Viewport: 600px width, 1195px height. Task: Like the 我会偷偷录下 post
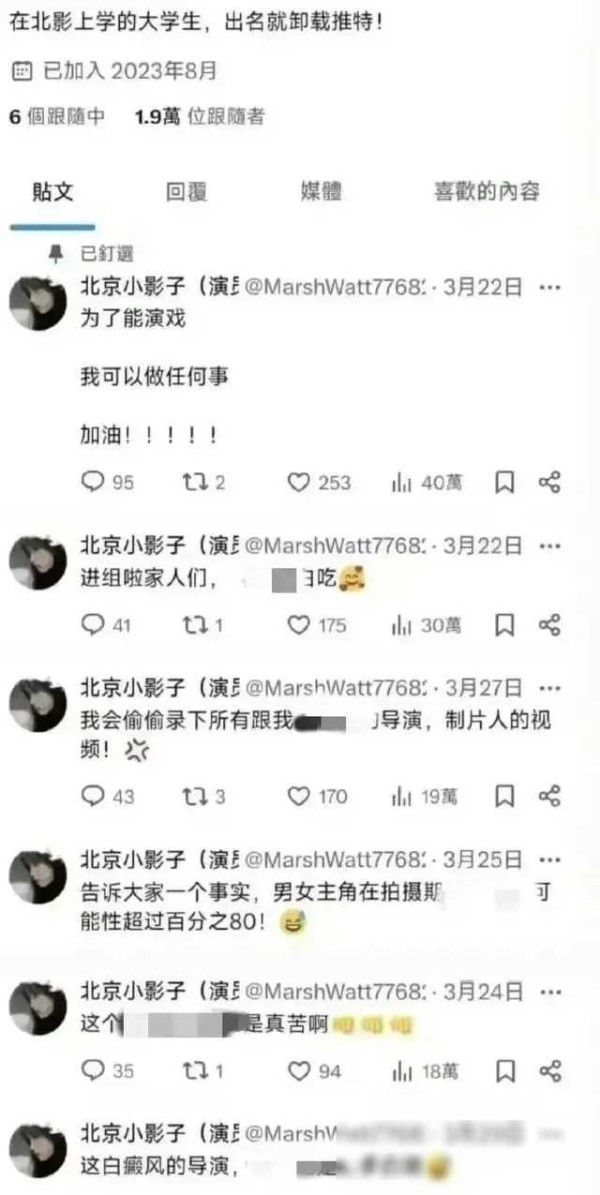coord(299,797)
